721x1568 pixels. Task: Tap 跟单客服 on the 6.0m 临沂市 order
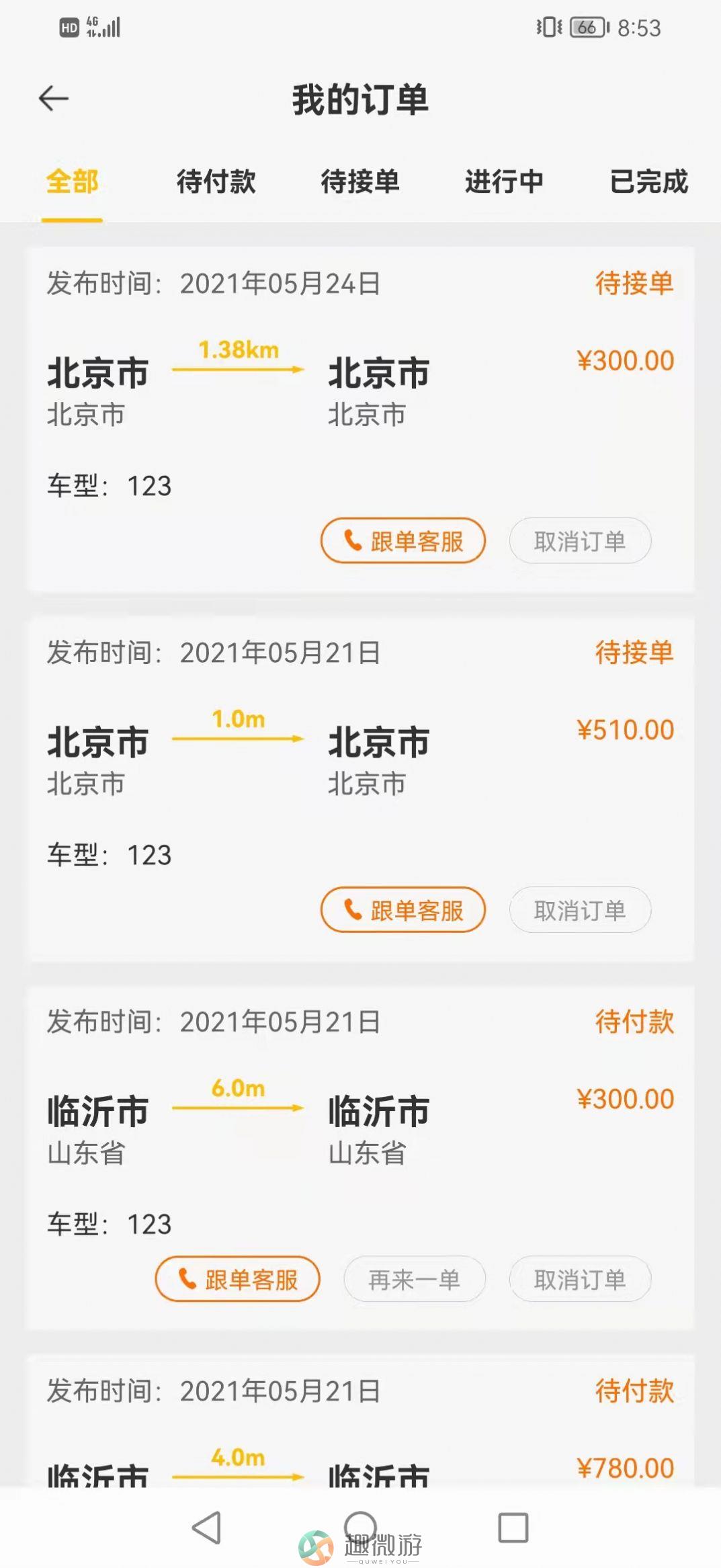click(237, 1279)
